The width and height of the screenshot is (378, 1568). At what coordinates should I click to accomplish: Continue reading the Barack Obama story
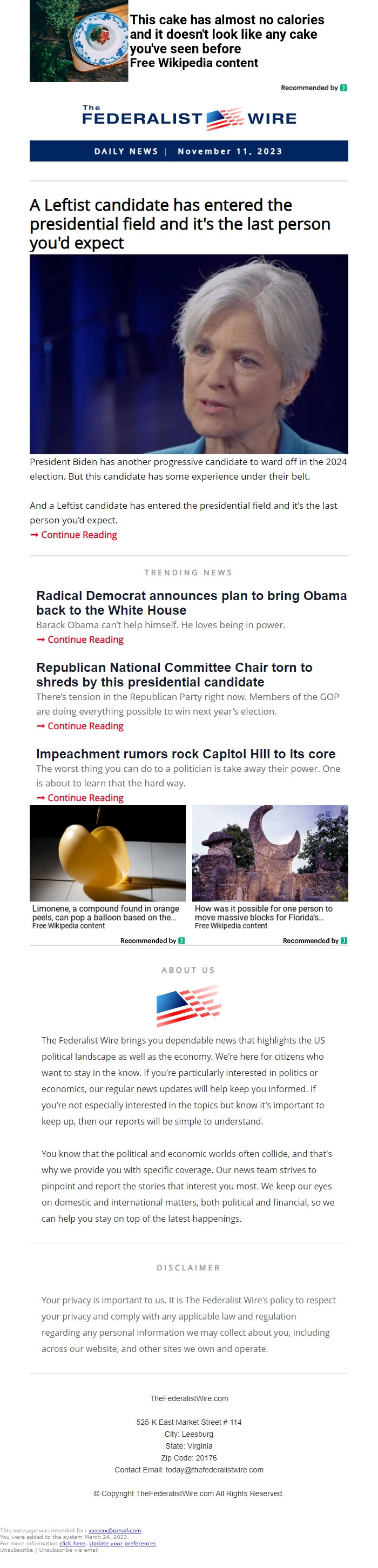coord(85,639)
